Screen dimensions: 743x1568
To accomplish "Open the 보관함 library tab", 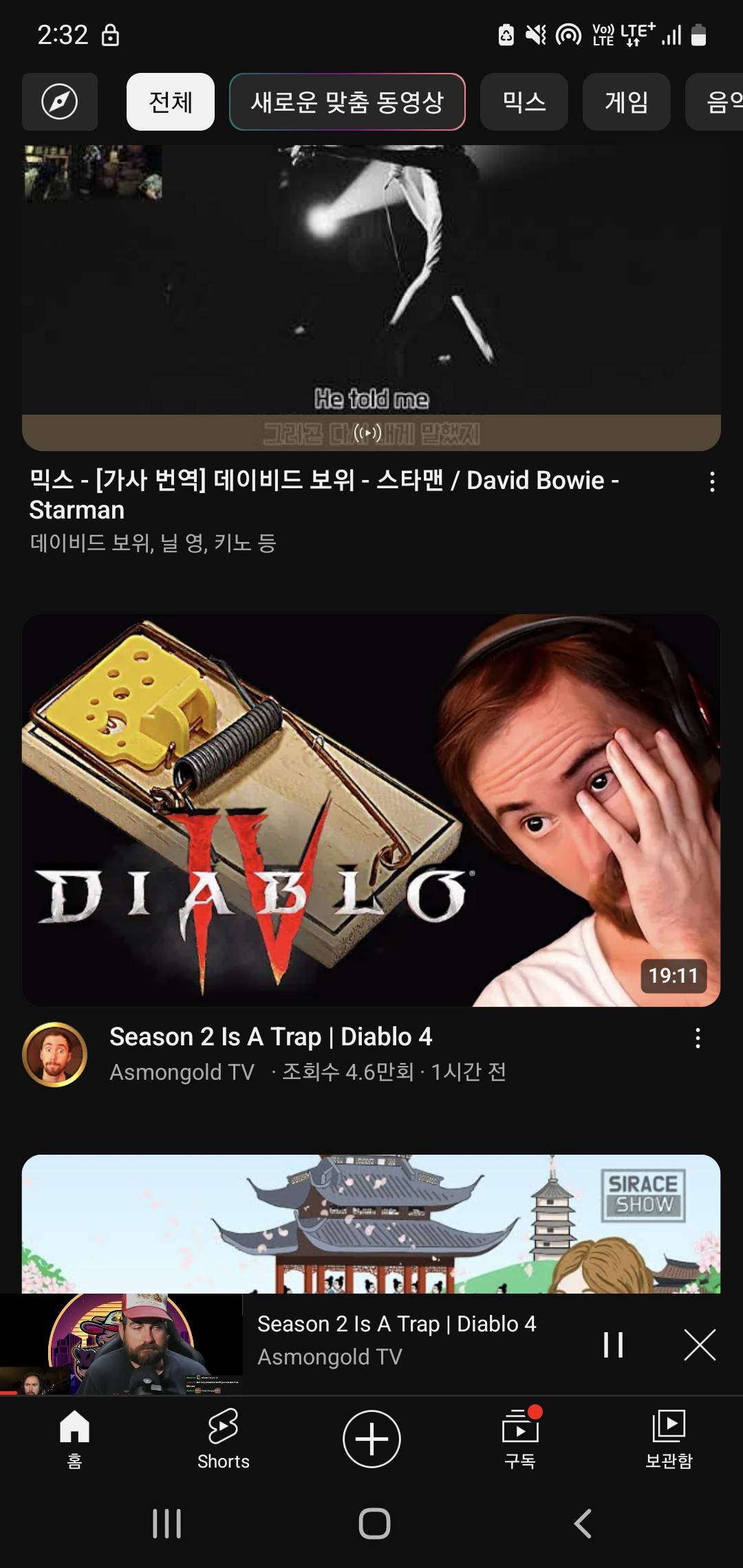I will pos(669,1437).
